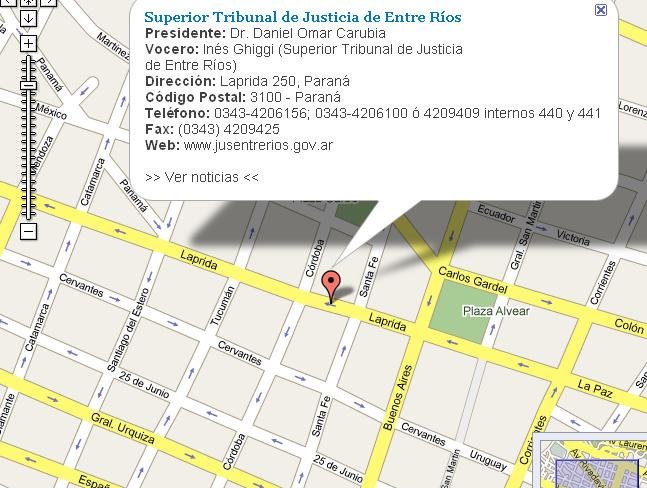The image size is (647, 488).
Task: Pan the map down with the arrow
Action: [x=28, y=18]
